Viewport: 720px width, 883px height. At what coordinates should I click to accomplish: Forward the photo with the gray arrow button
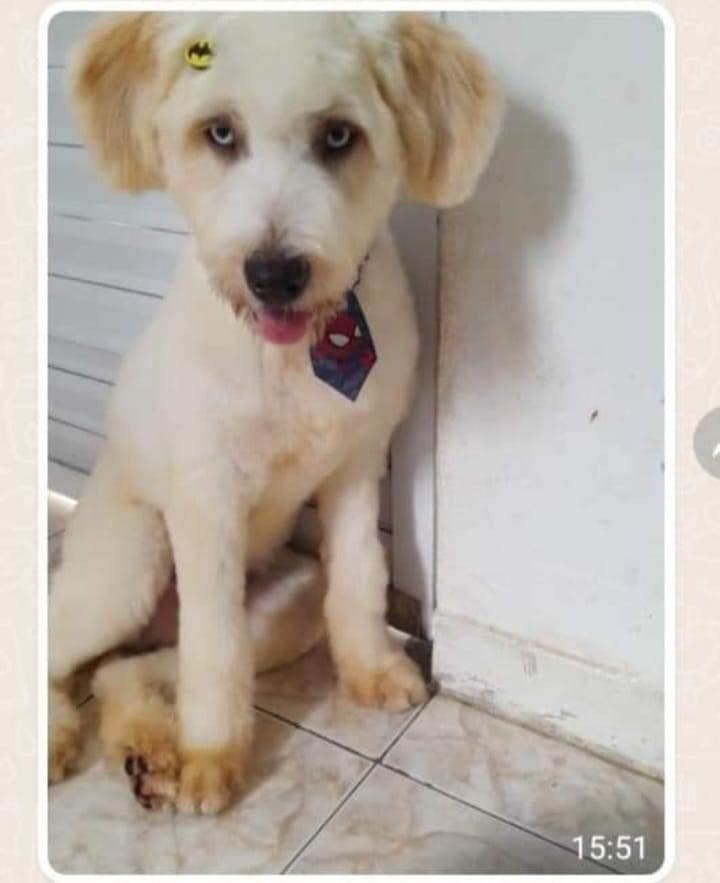pyautogui.click(x=709, y=442)
